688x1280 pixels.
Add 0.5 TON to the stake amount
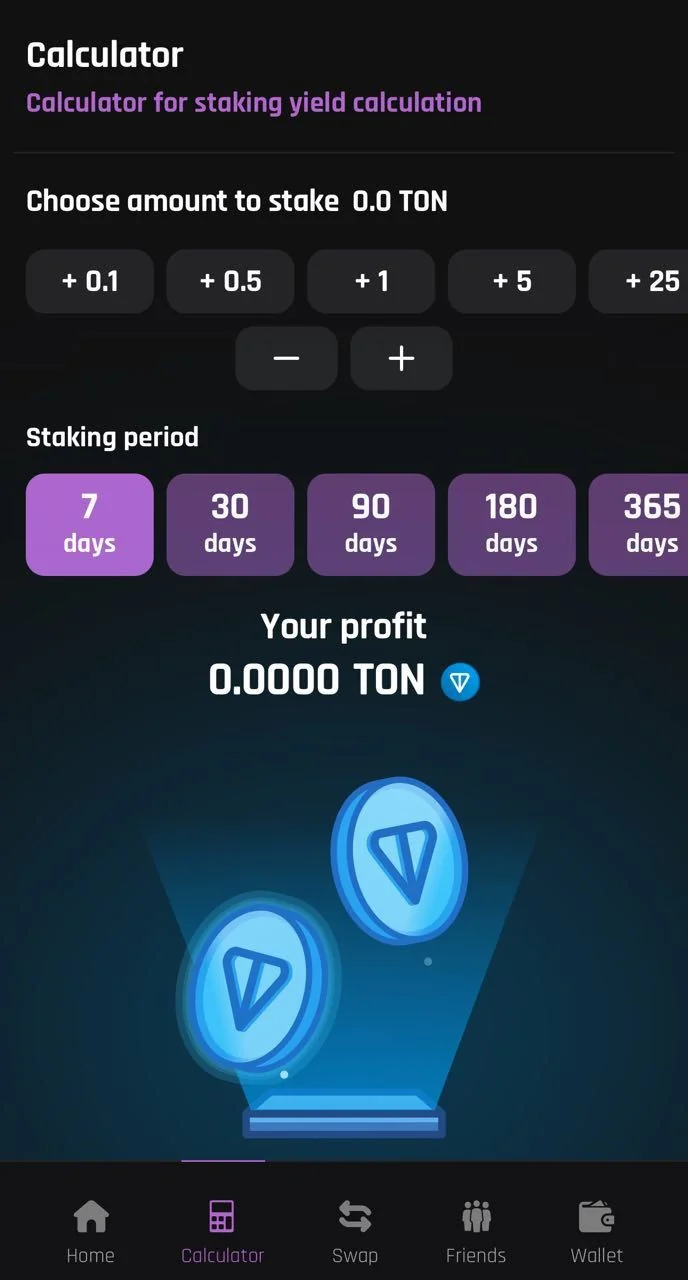(x=230, y=281)
